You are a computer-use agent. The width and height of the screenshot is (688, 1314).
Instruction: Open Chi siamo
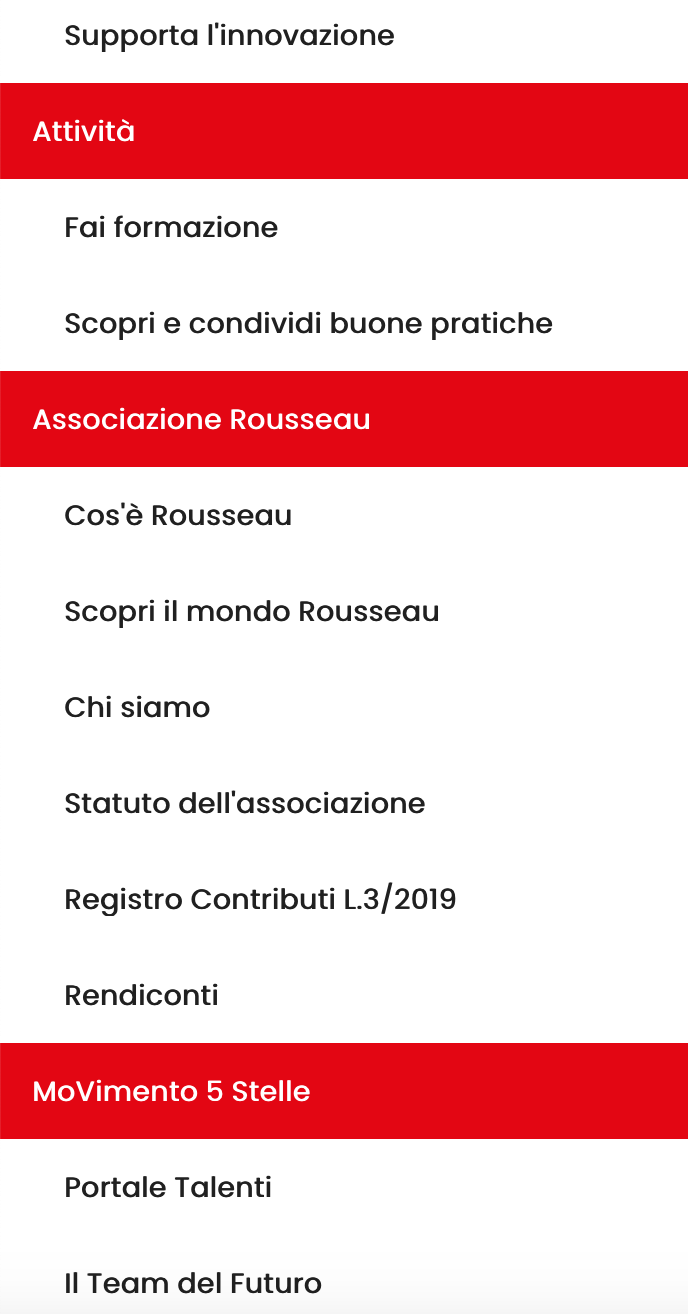coord(344,707)
